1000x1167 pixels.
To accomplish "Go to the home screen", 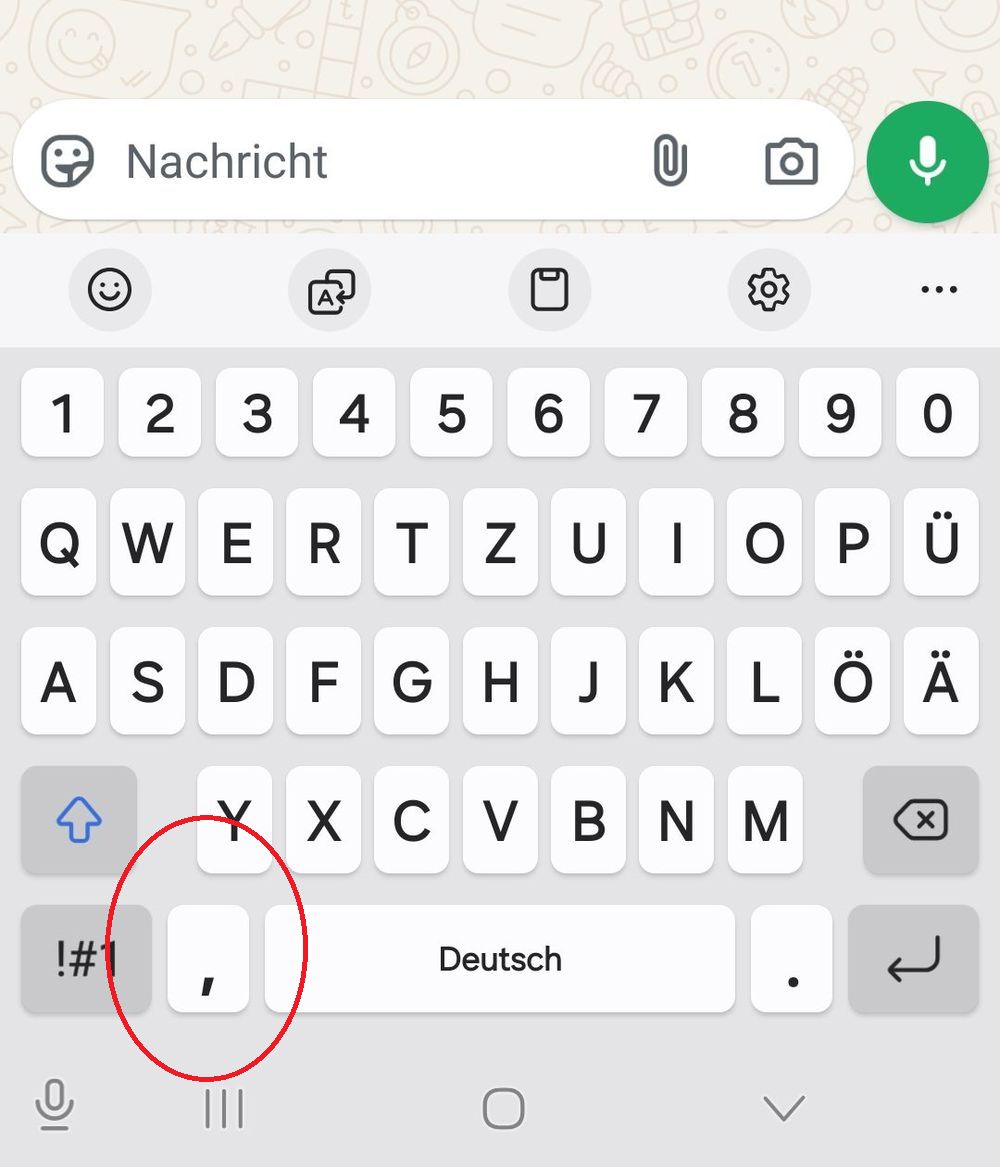I will tap(503, 1108).
